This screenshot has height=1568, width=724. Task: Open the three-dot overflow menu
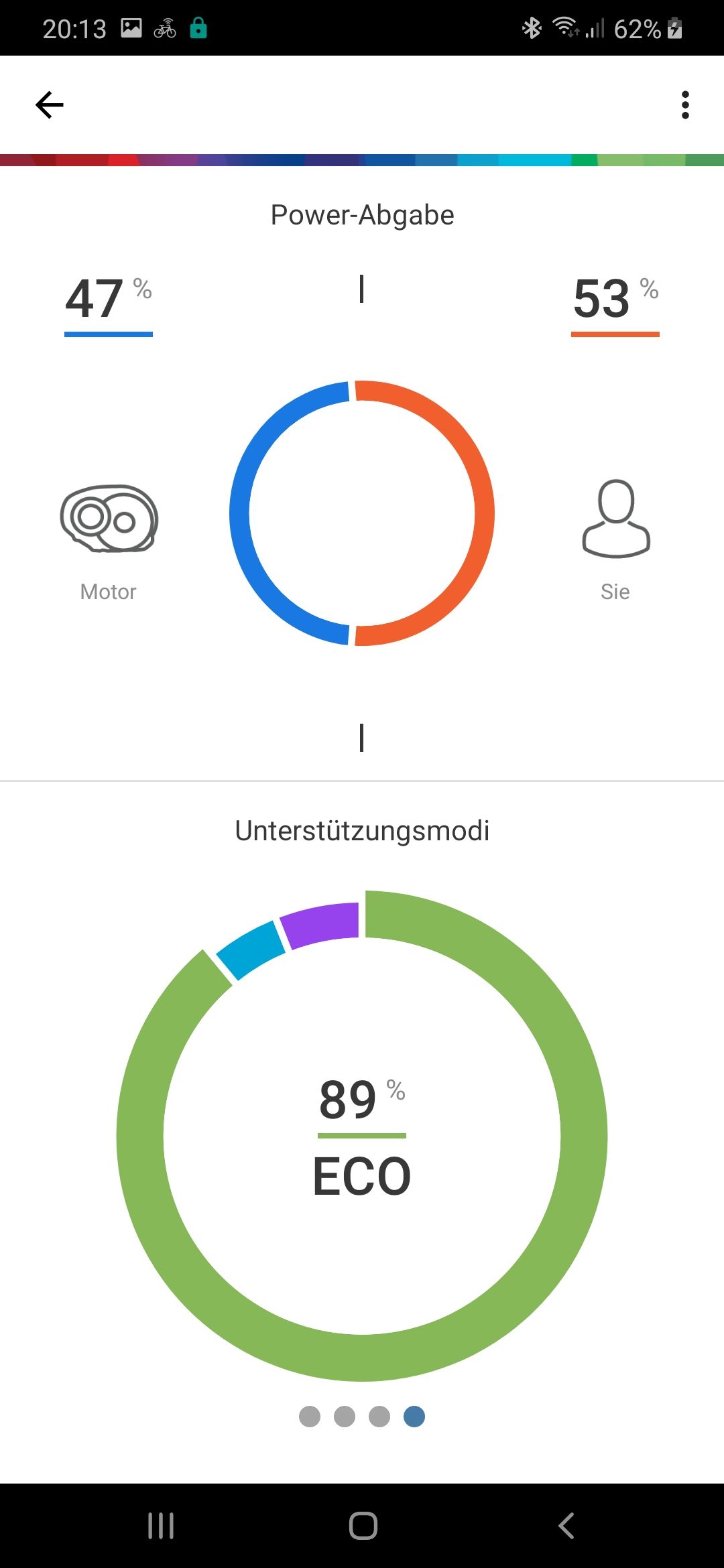684,105
